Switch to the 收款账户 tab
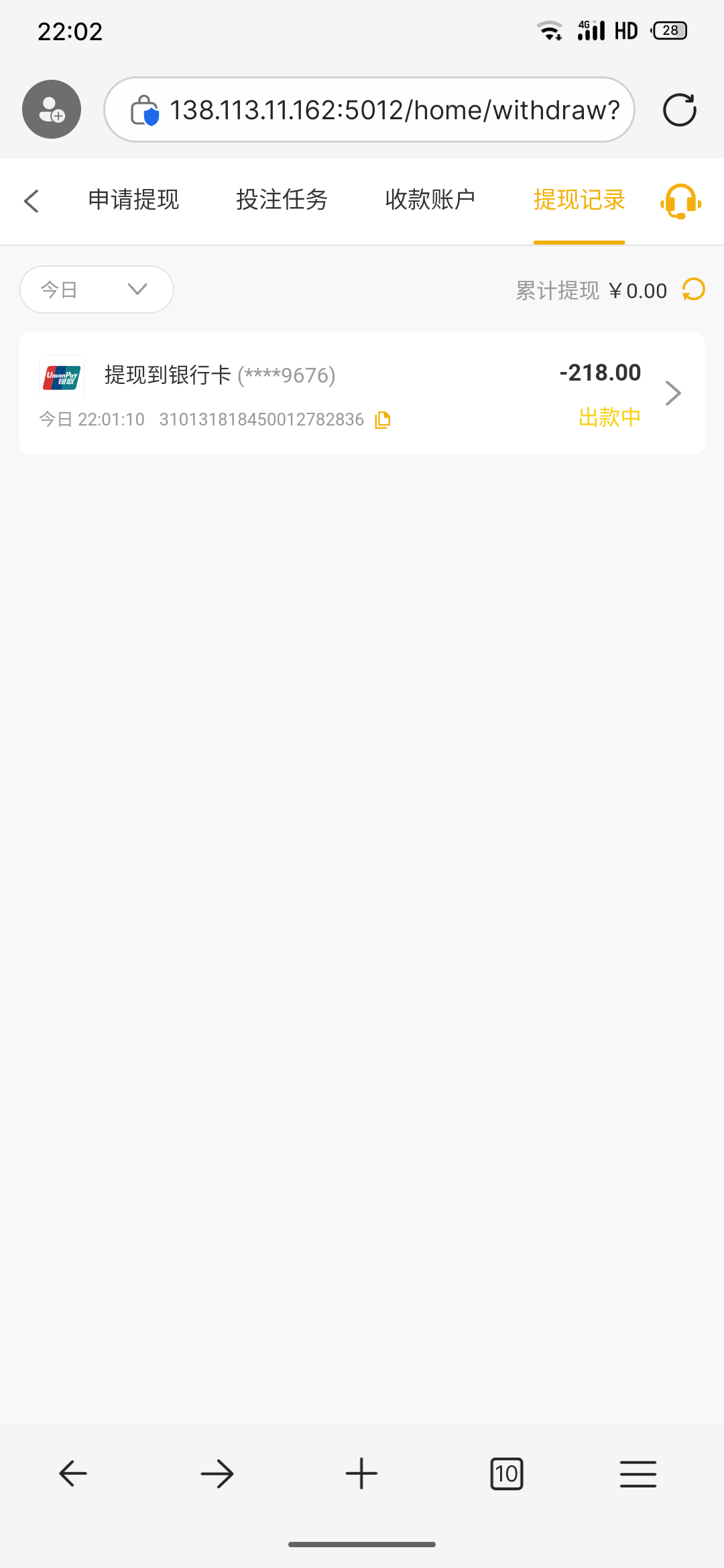Viewport: 724px width, 1568px height. pyautogui.click(x=430, y=200)
